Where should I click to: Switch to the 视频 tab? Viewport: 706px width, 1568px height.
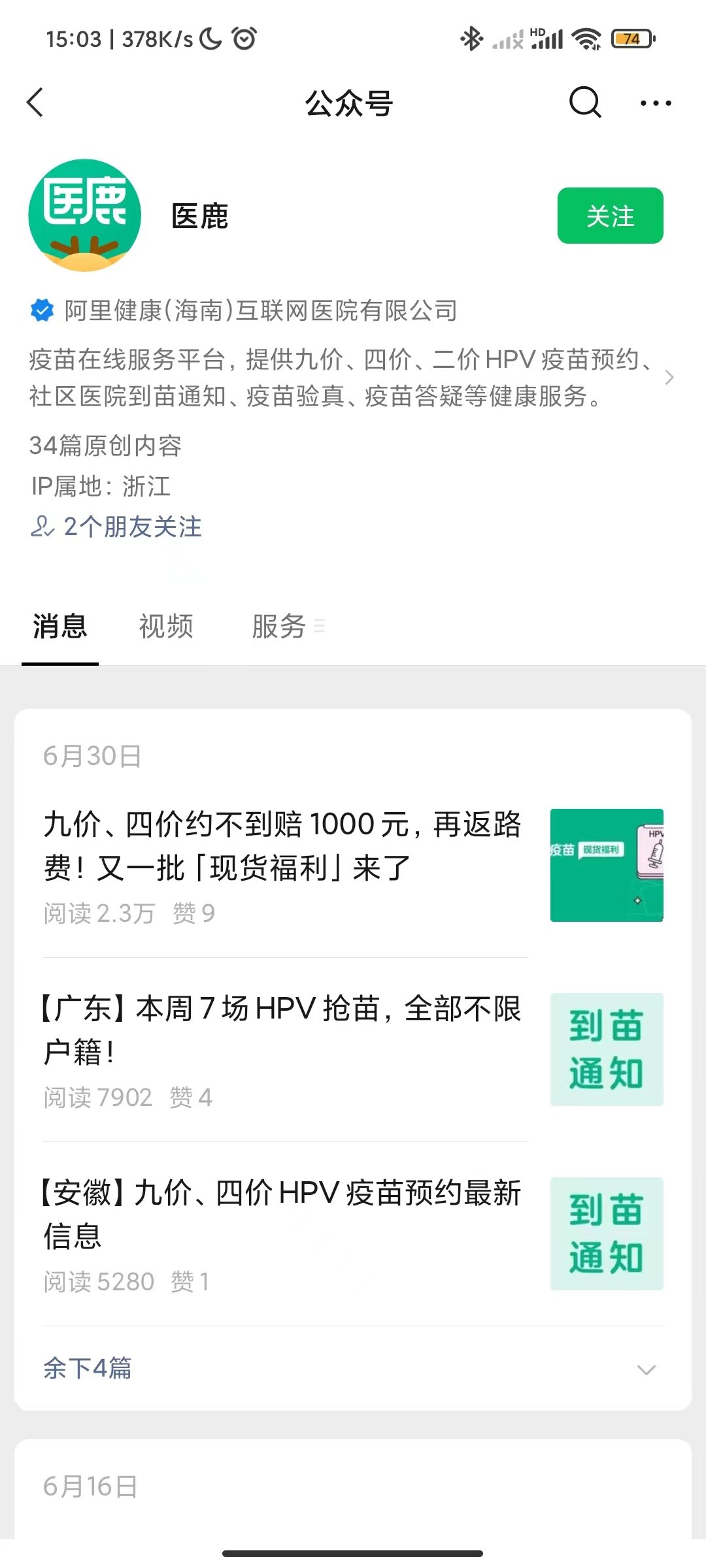coord(166,626)
